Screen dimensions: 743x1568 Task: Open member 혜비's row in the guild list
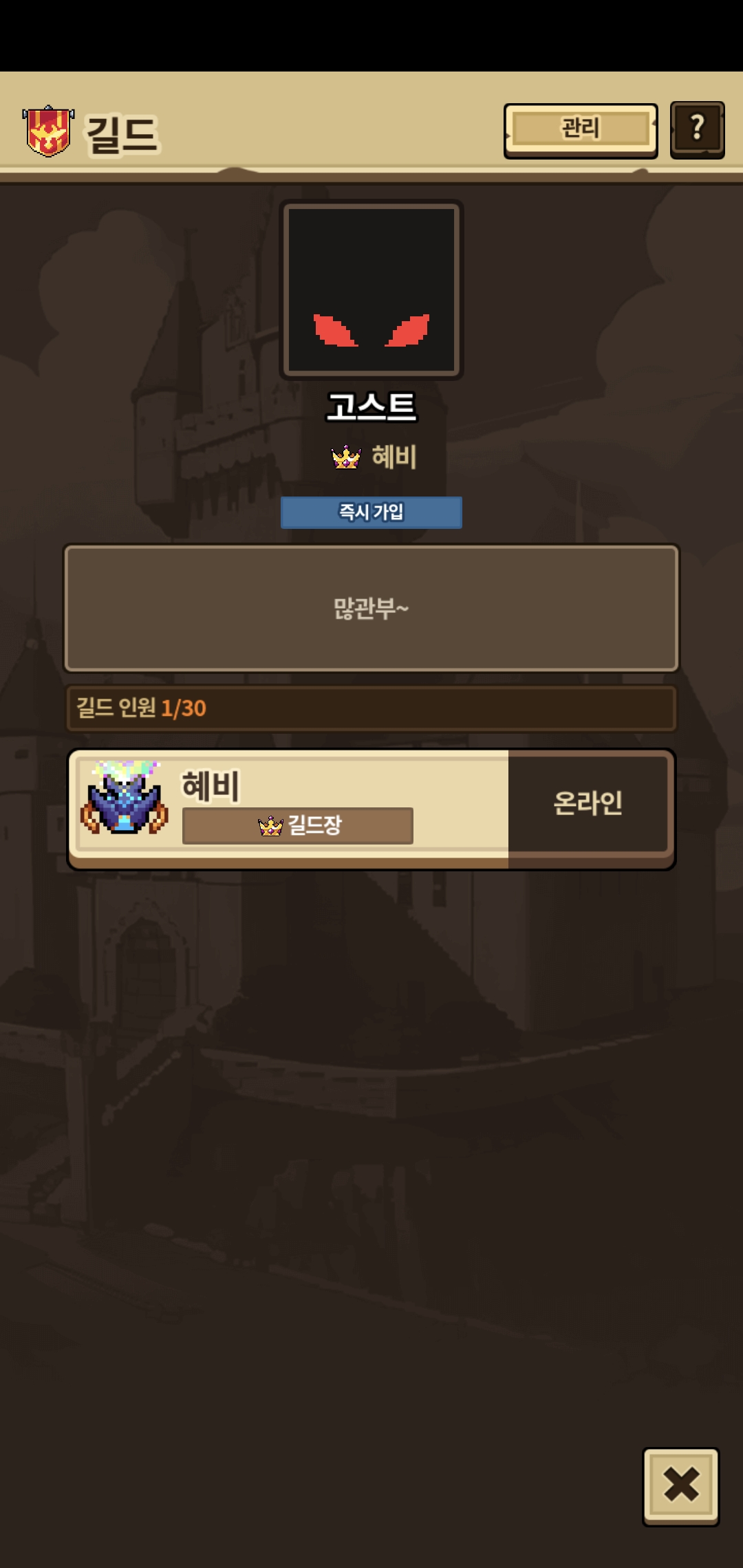pos(371,809)
